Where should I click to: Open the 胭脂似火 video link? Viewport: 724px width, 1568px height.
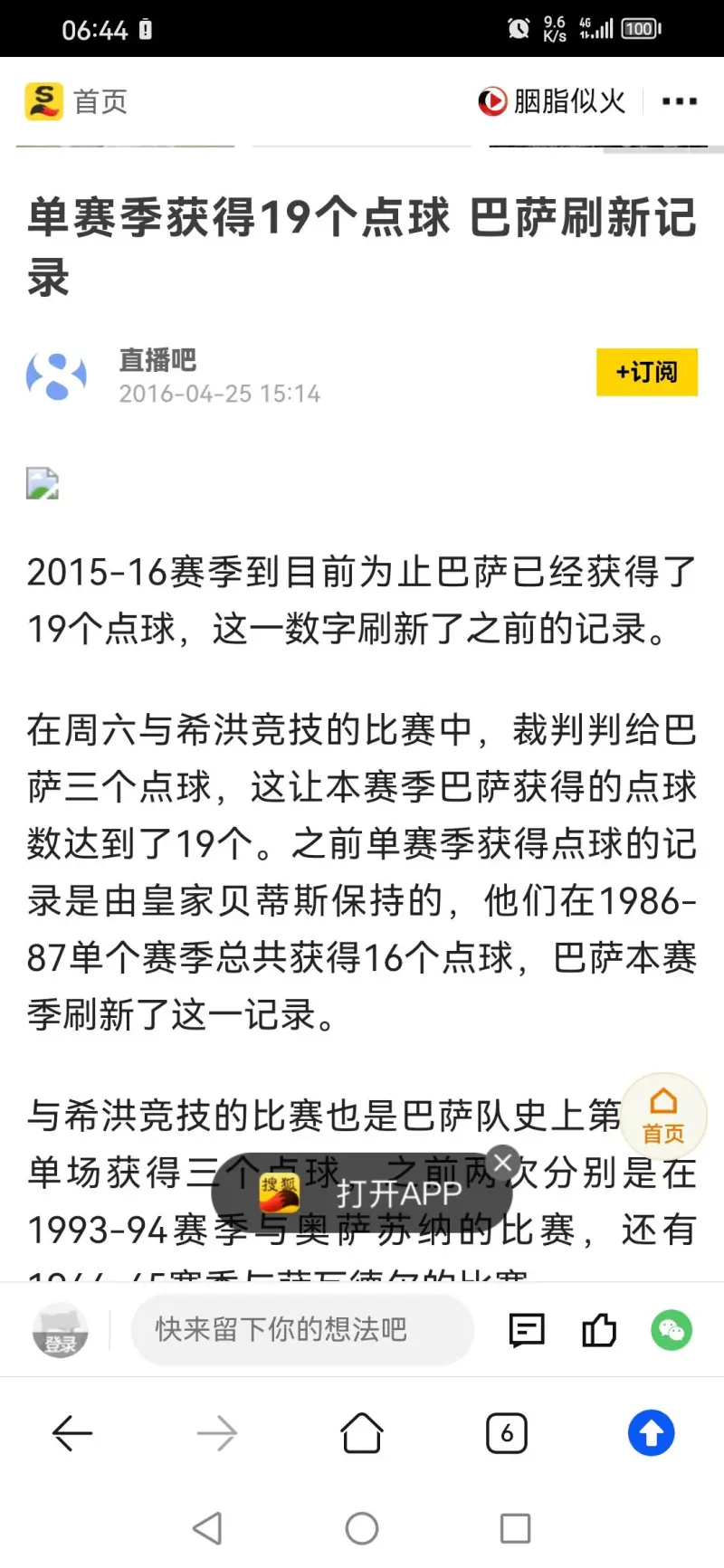551,101
